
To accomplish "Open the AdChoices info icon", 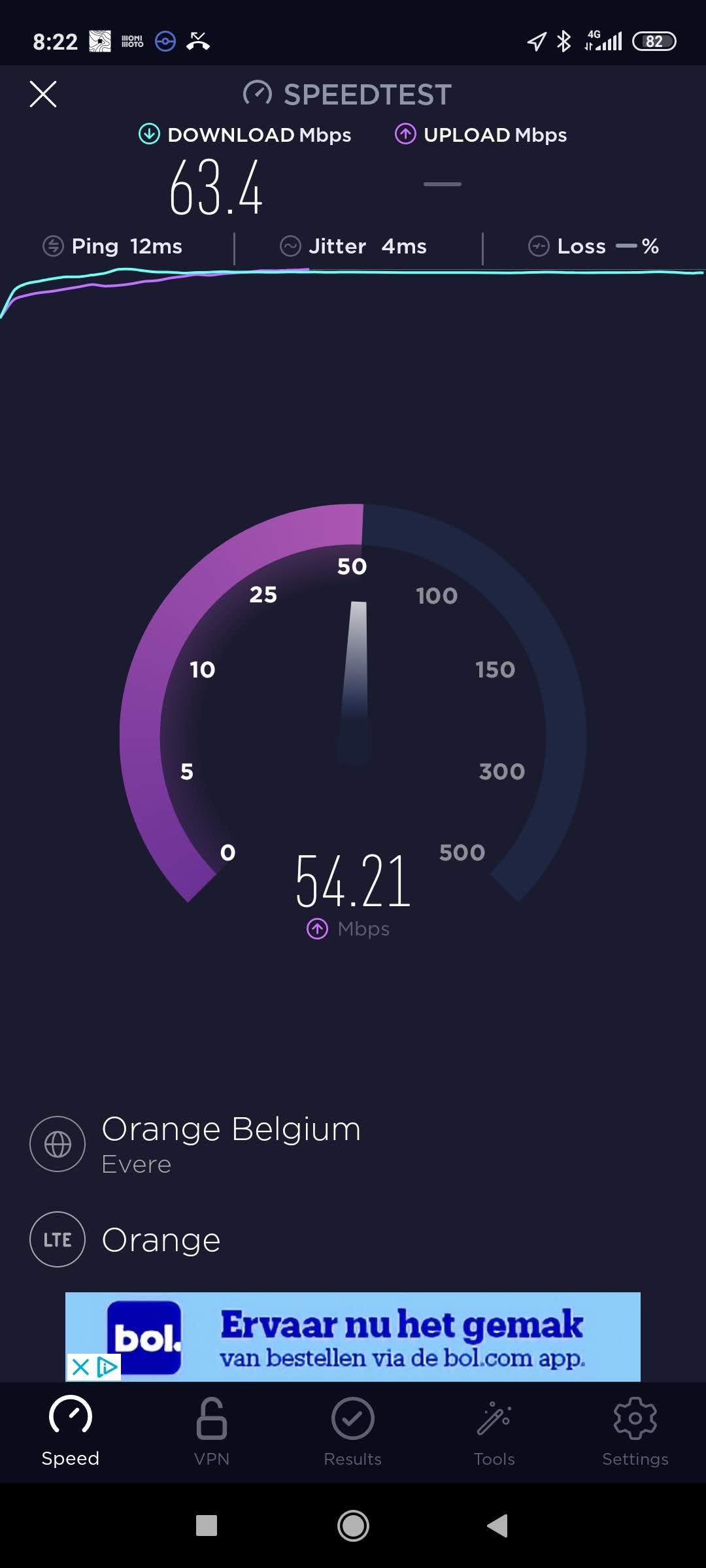I will (x=108, y=1367).
